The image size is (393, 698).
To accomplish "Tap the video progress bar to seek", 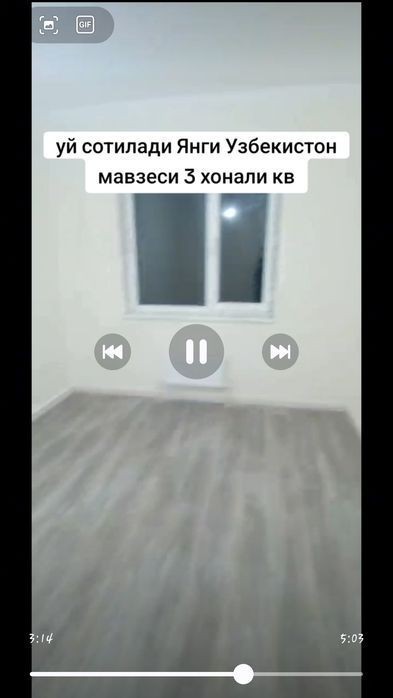I will [x=196, y=674].
